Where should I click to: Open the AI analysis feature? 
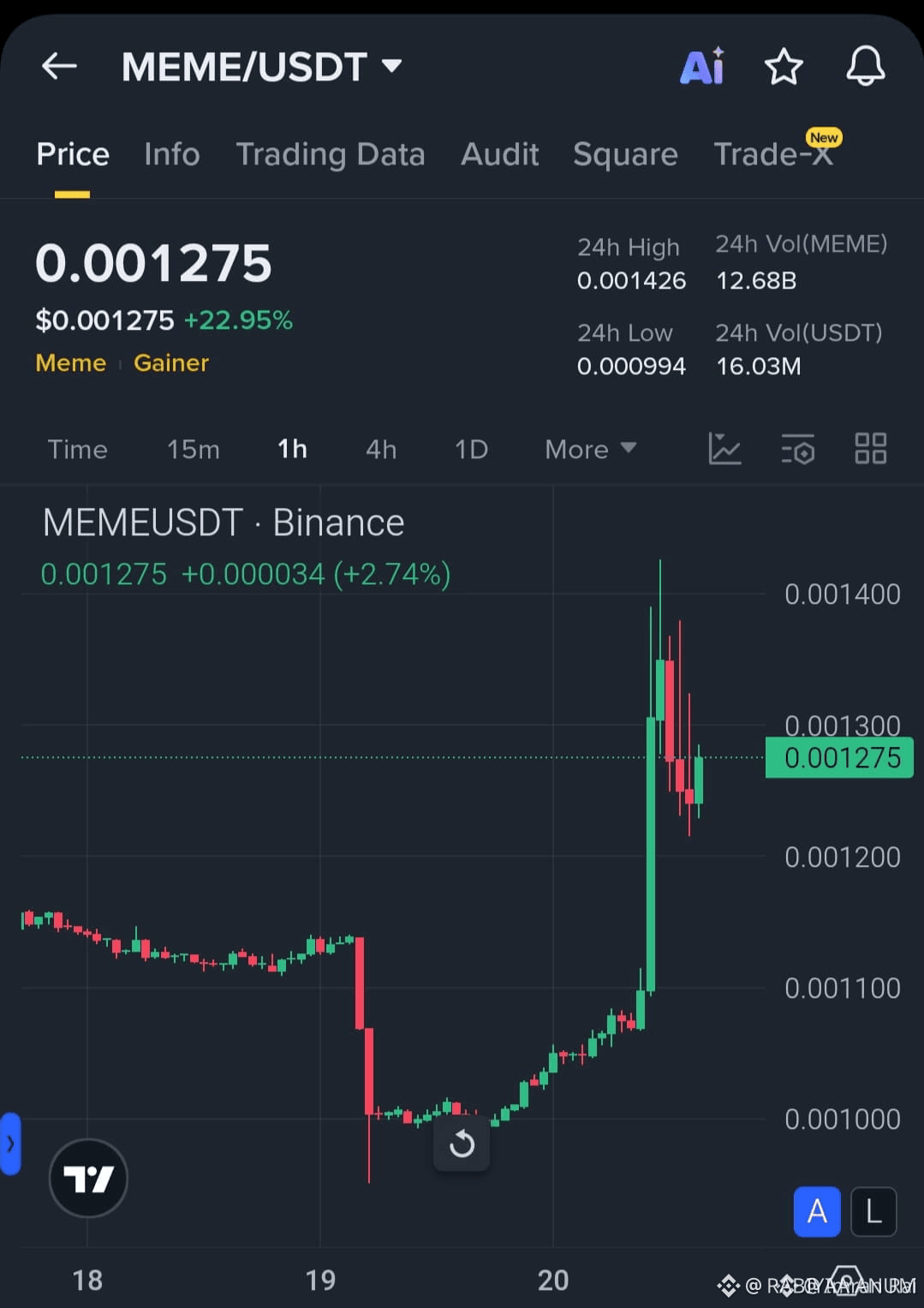[702, 66]
